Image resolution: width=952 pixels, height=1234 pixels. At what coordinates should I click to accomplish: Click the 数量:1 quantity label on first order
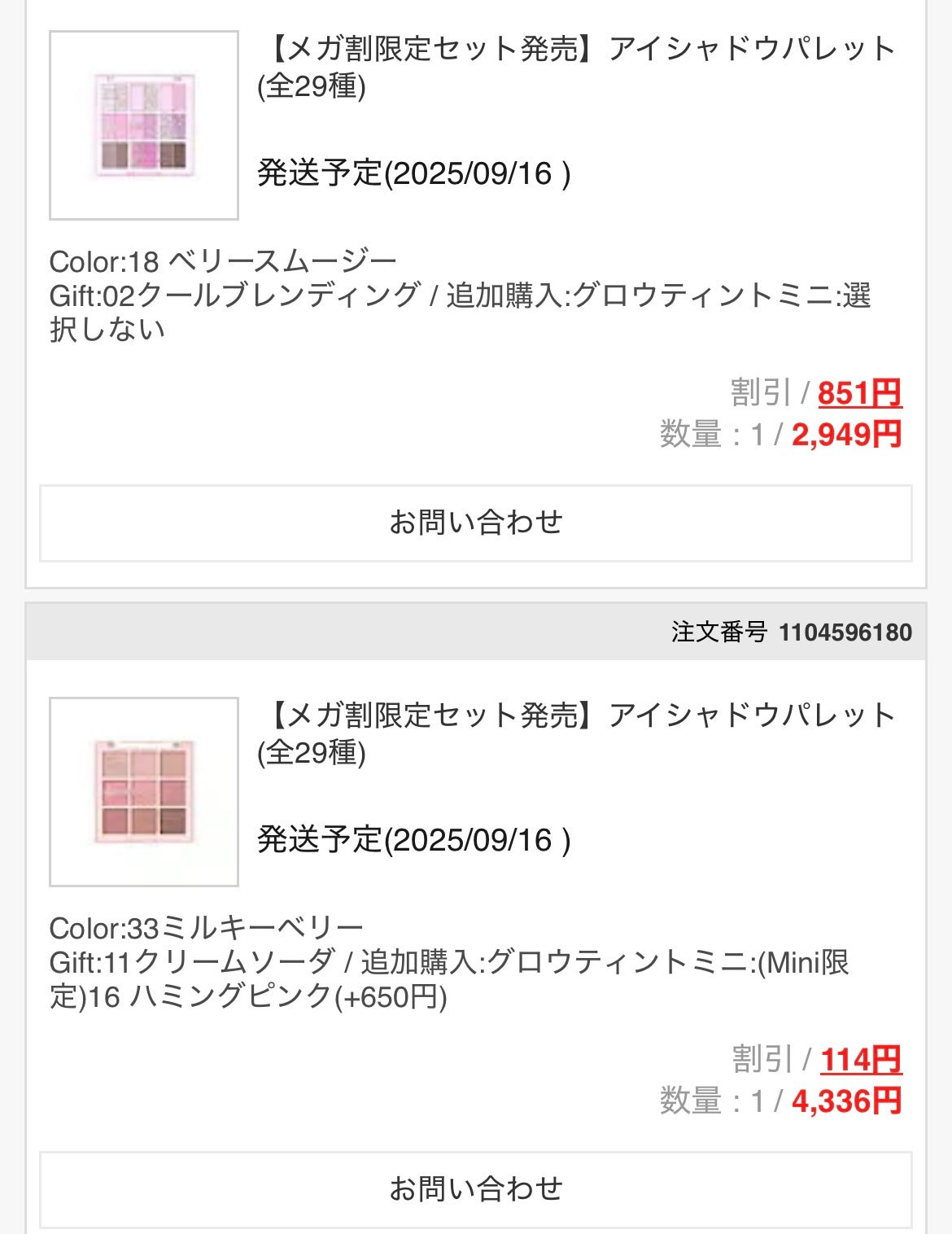pos(708,436)
